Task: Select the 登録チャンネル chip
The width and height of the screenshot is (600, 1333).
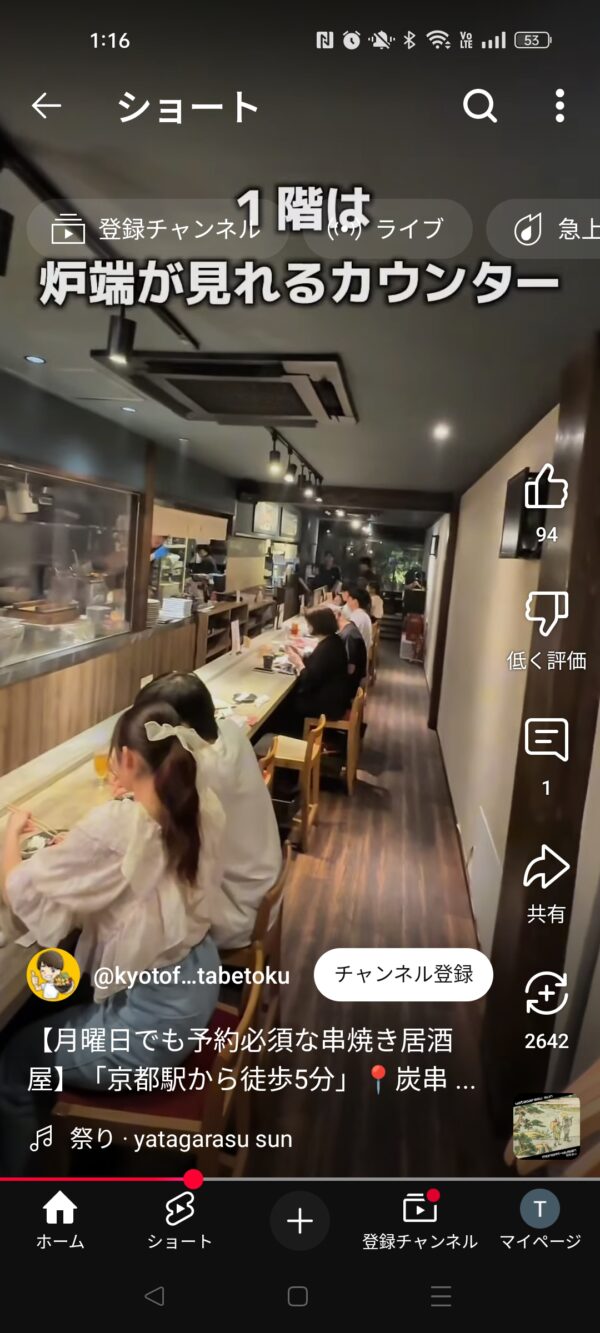Action: (x=157, y=229)
